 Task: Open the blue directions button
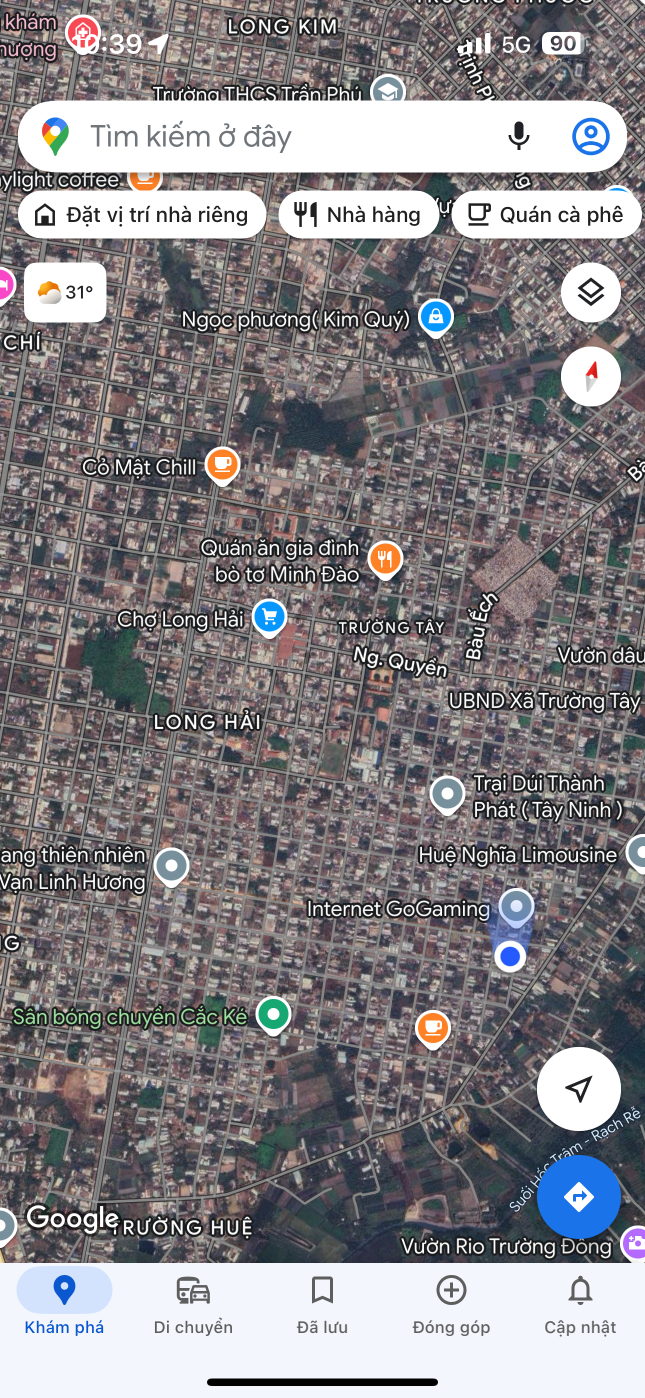579,1197
